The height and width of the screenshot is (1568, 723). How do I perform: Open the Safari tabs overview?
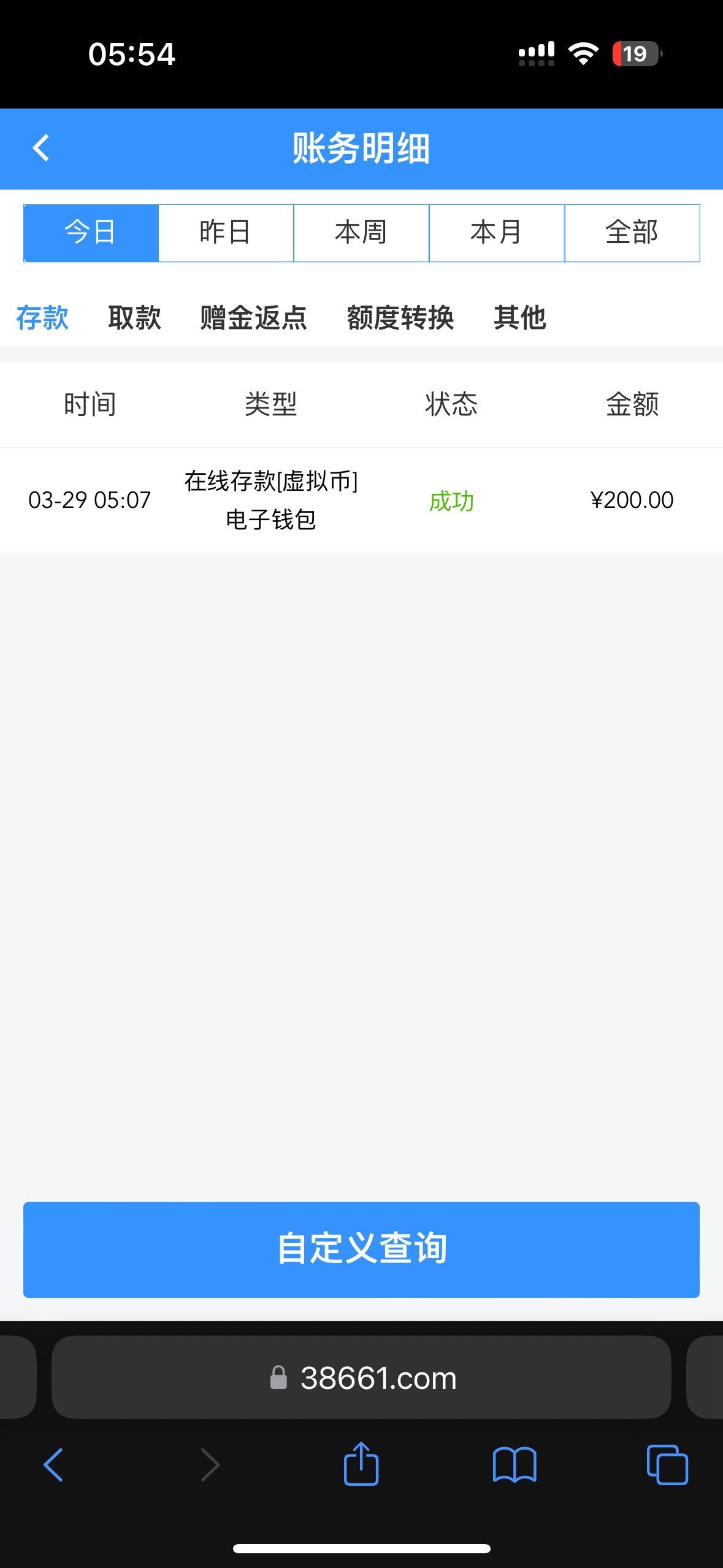click(667, 1465)
